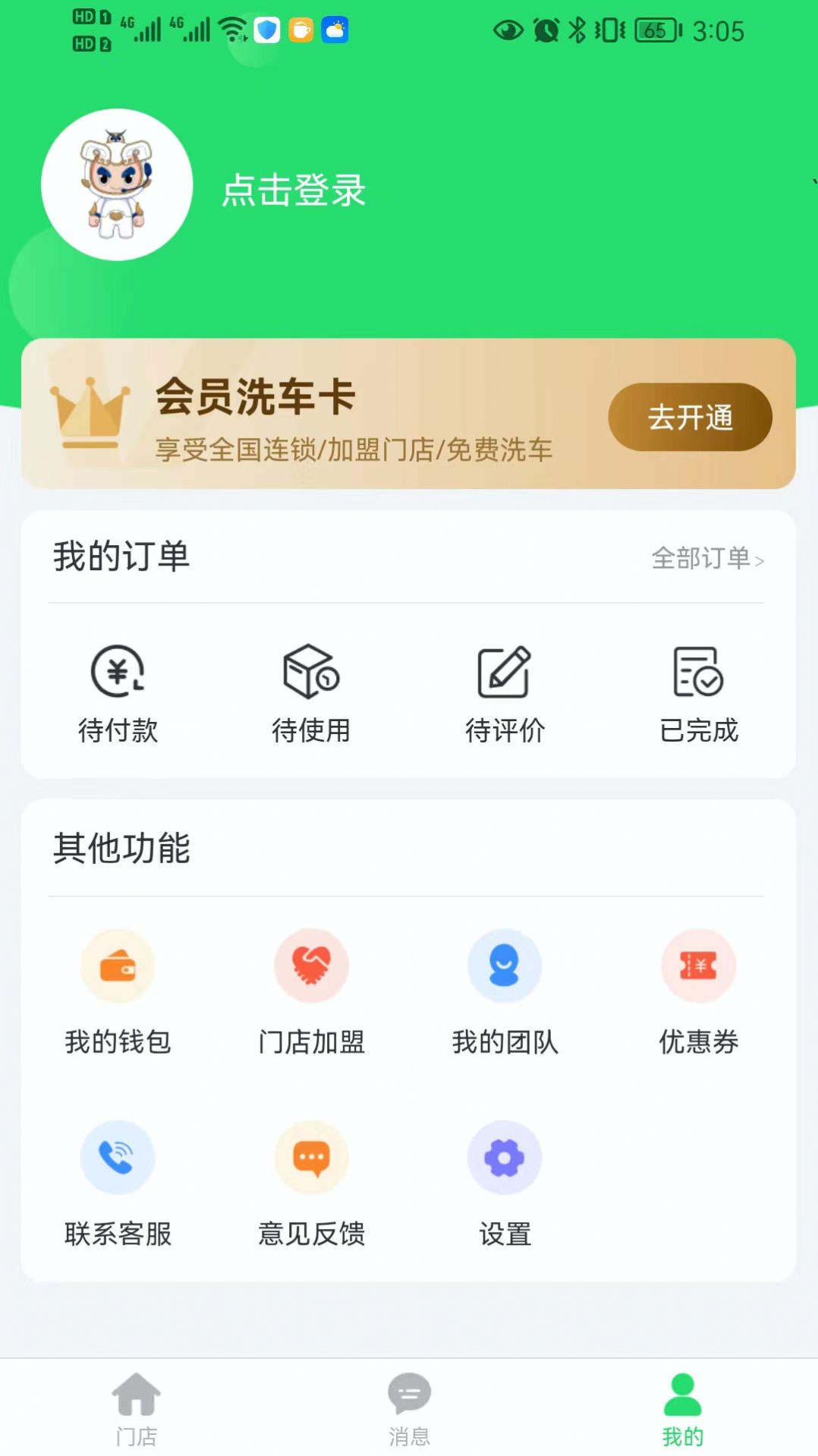View completed orders via 已完成 icon
Image resolution: width=818 pixels, height=1456 pixels.
coord(698,673)
